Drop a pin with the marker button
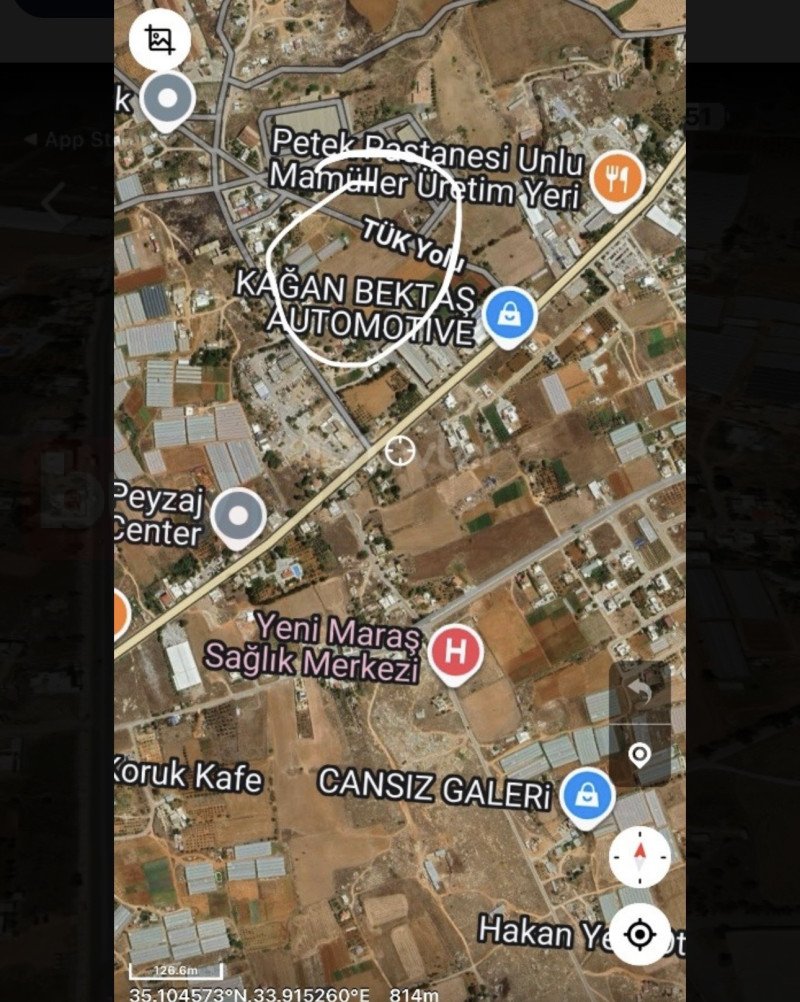The image size is (800, 1002). click(x=640, y=755)
